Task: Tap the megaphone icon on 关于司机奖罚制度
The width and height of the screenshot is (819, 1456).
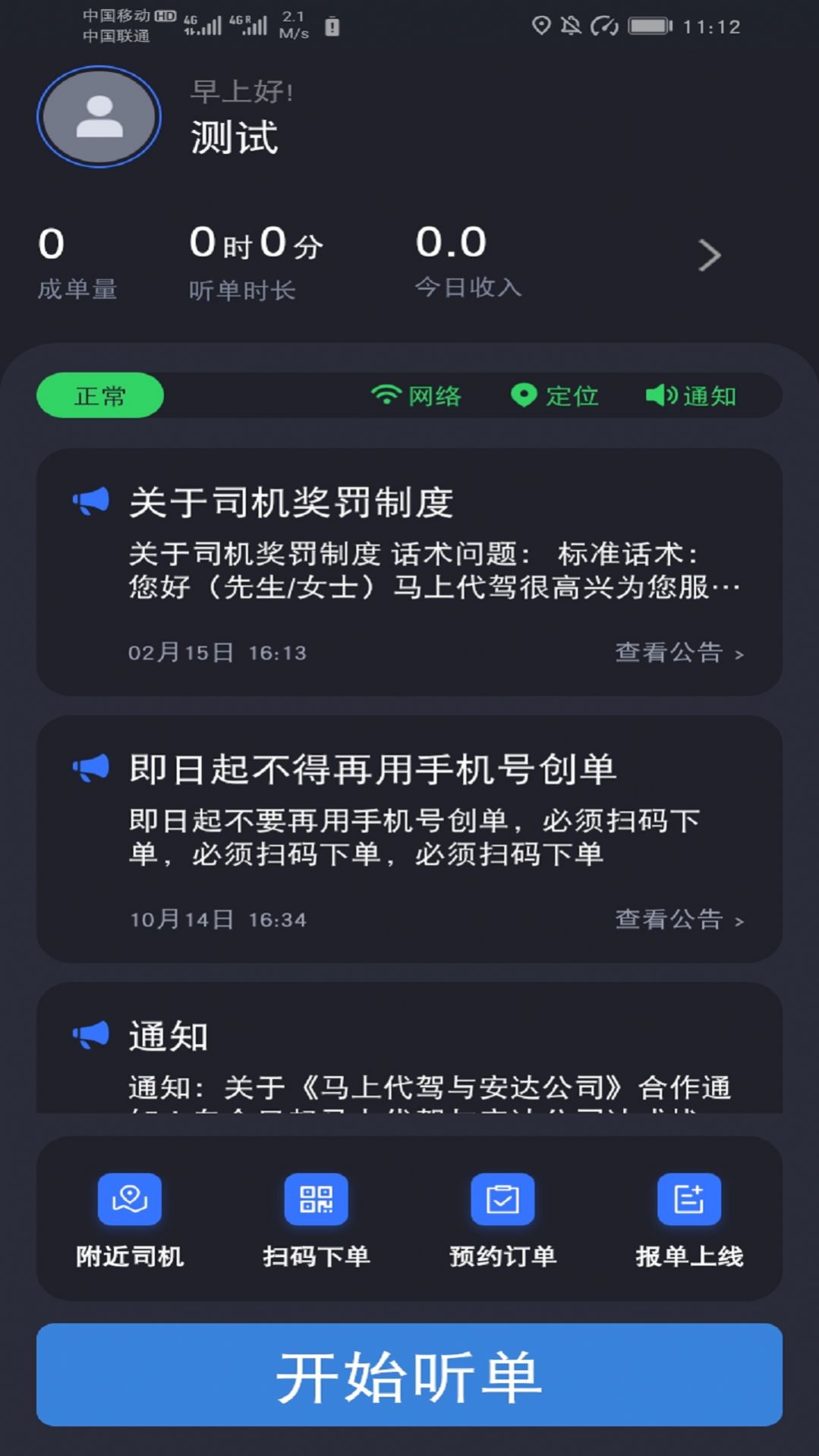Action: click(x=91, y=501)
